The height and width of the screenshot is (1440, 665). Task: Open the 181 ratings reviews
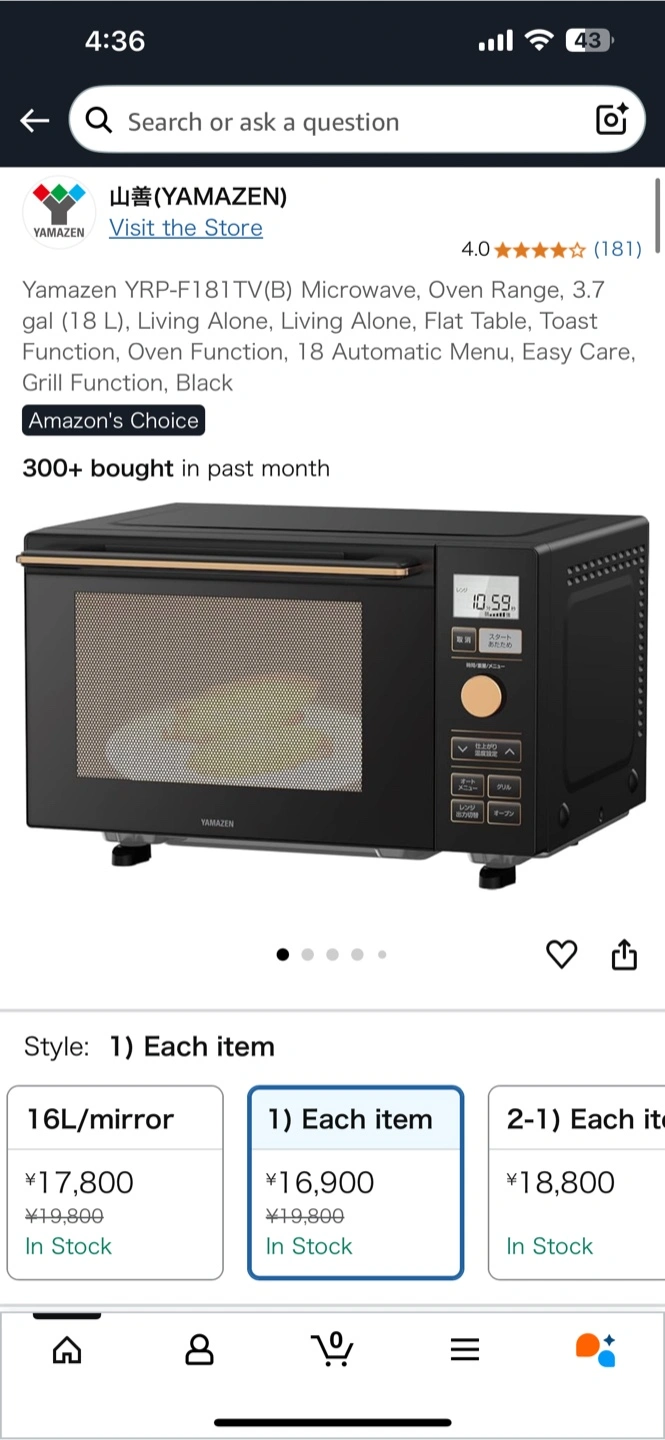617,249
